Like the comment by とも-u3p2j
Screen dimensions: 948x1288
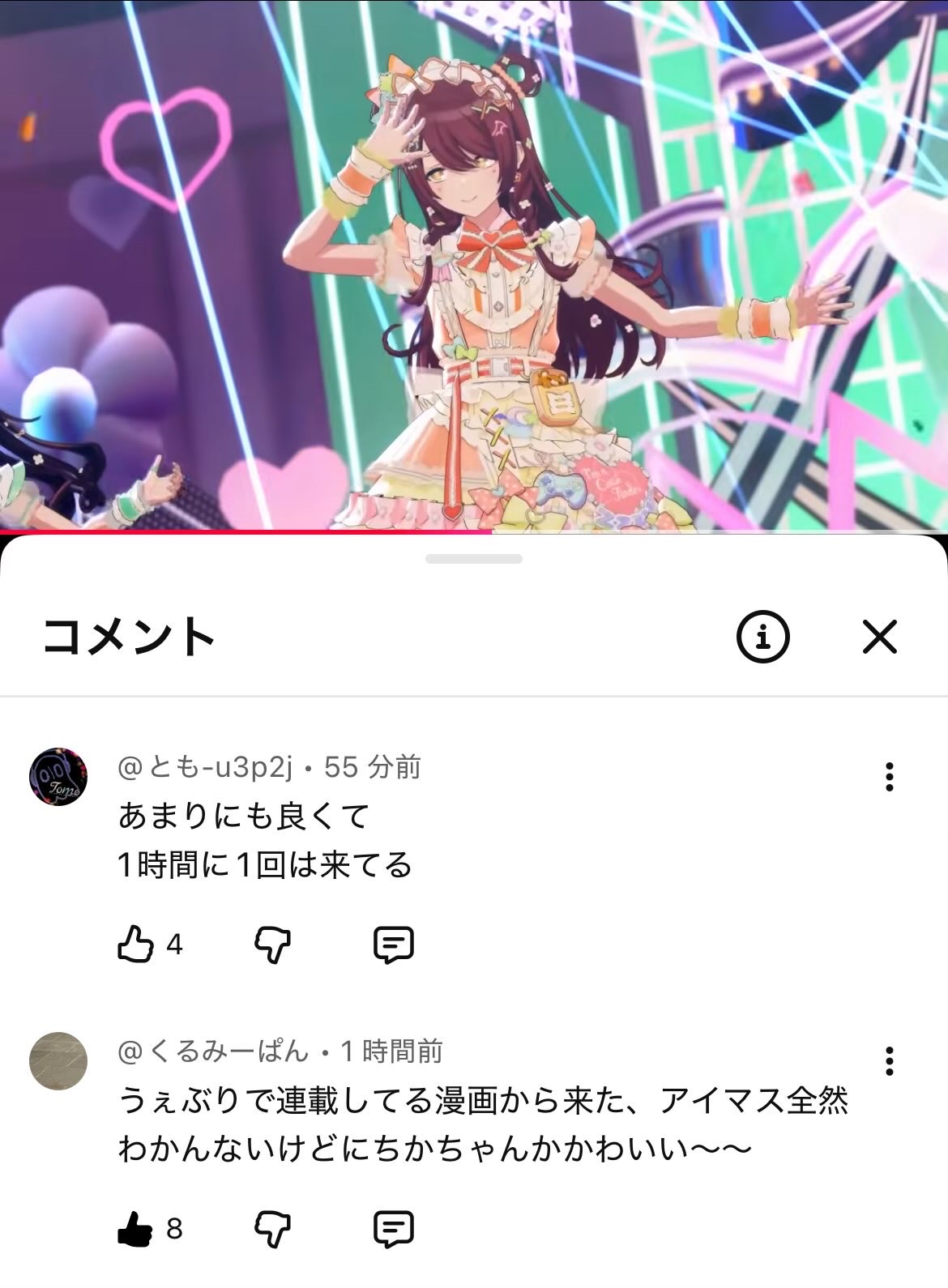pyautogui.click(x=135, y=945)
